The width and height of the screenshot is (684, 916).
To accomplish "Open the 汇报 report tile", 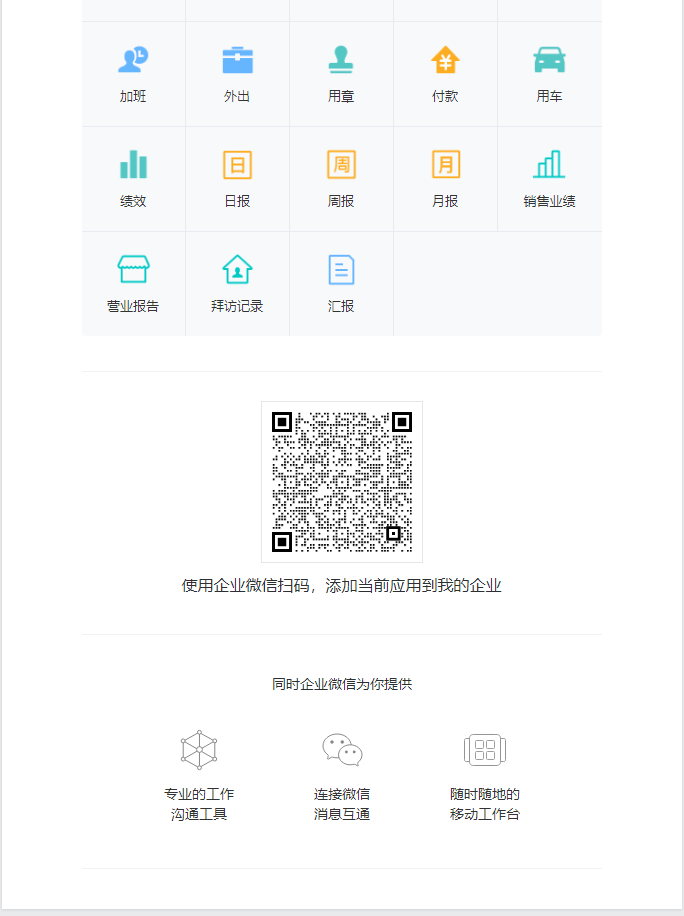I will [341, 283].
